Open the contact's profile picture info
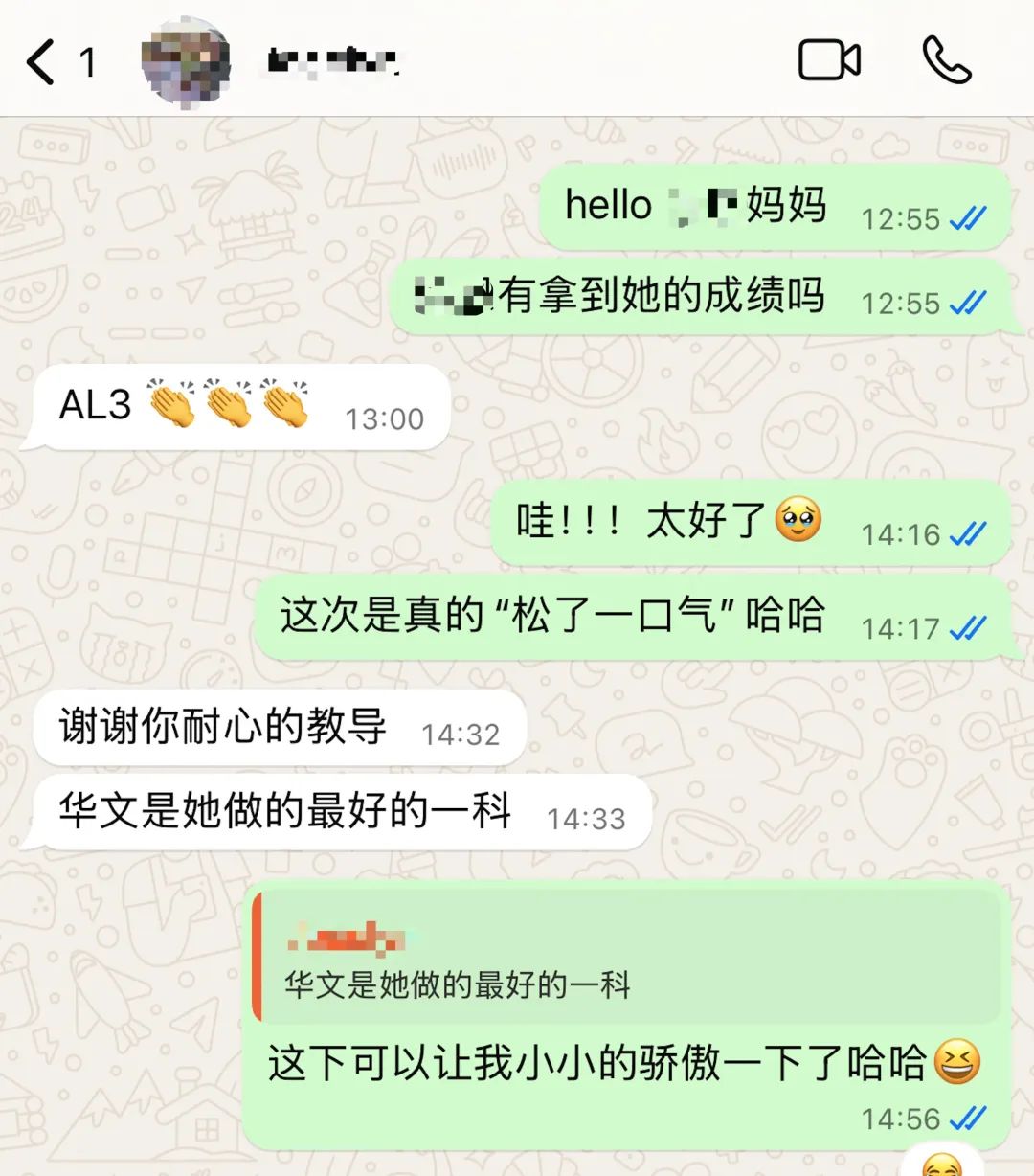Viewport: 1034px width, 1176px height. tap(186, 62)
